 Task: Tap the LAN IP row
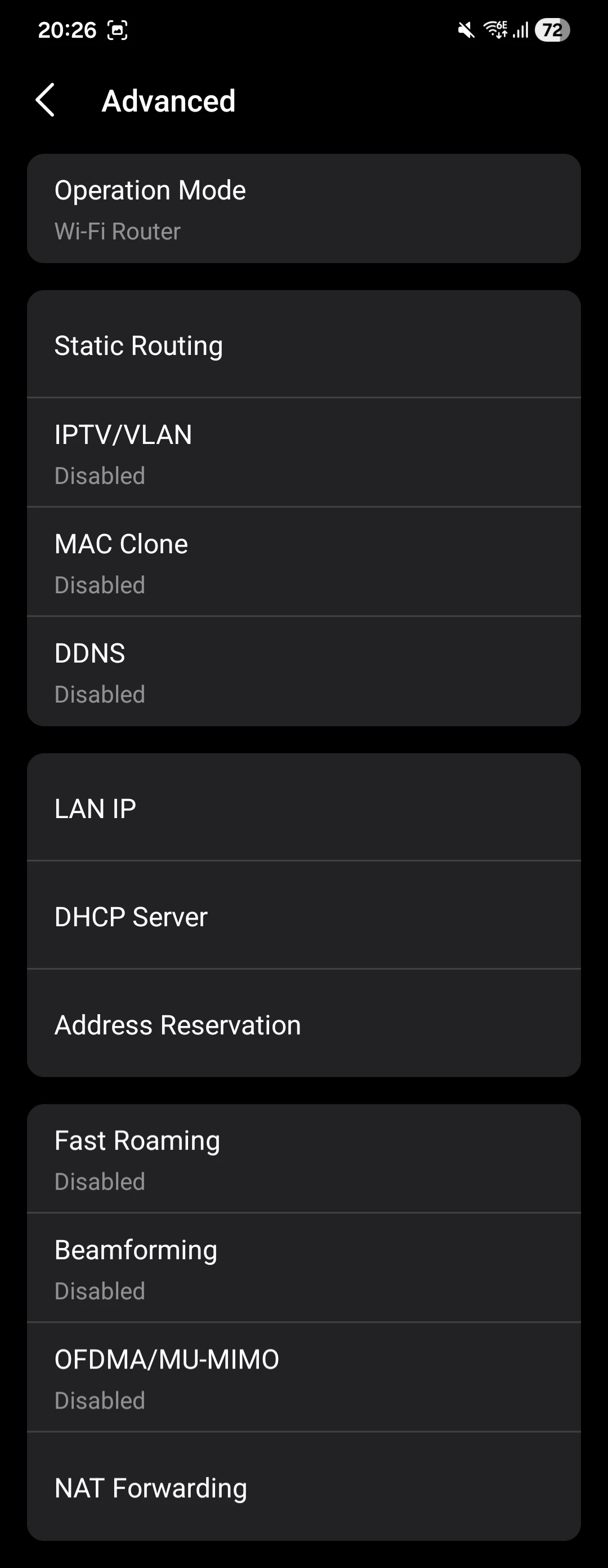(x=303, y=809)
